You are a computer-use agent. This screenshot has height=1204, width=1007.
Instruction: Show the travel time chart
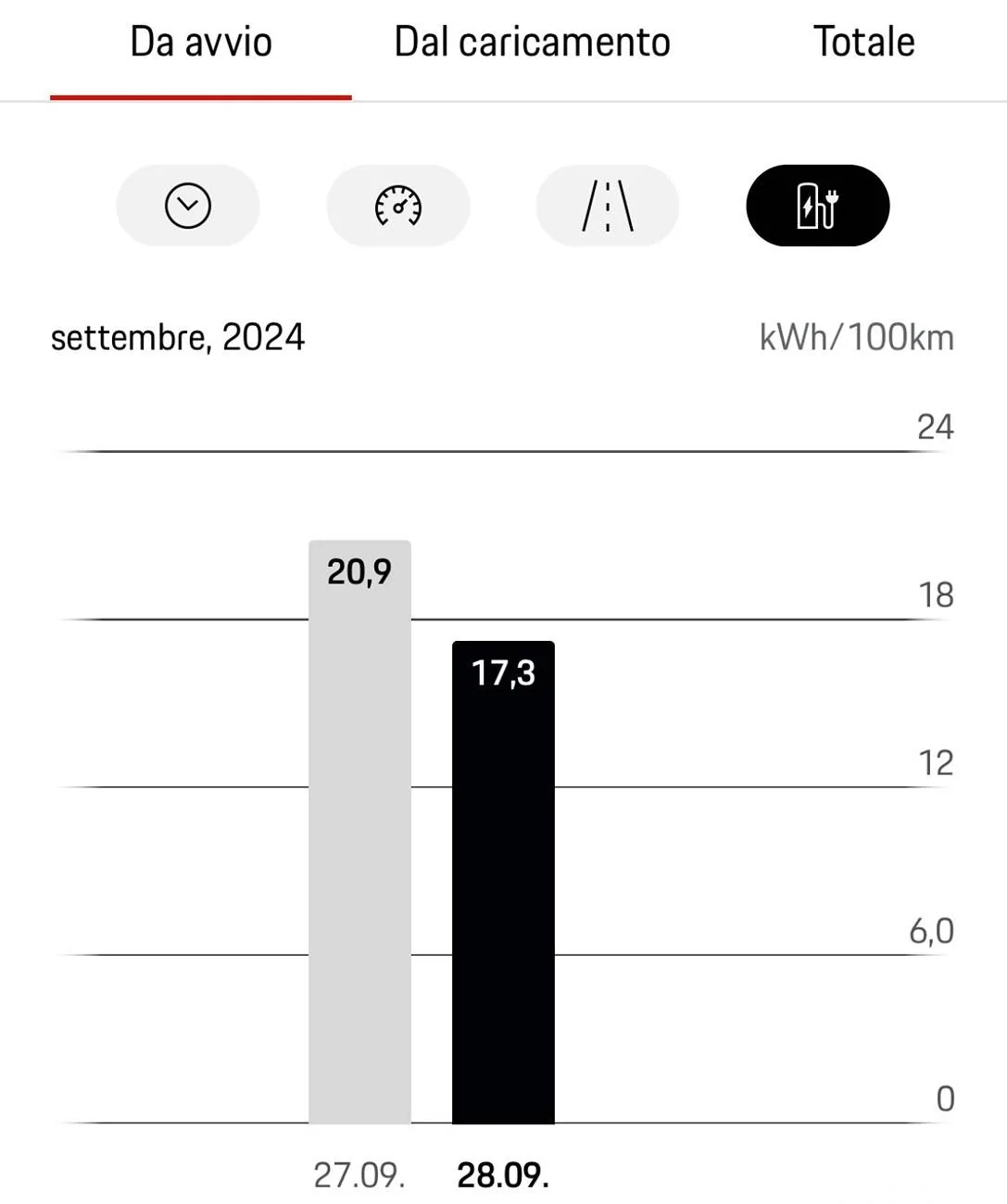(x=188, y=206)
